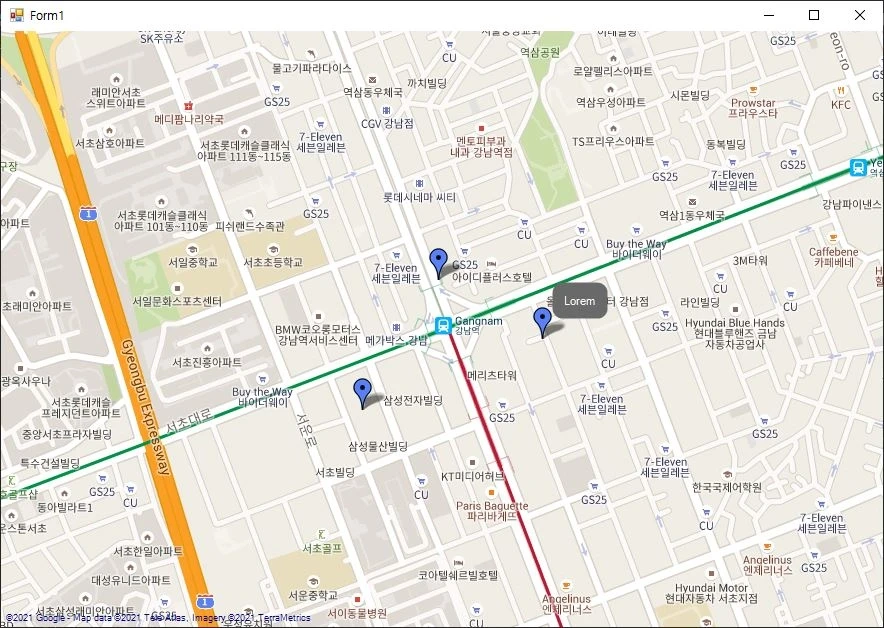Maximize the Form1 window
The width and height of the screenshot is (884, 628).
click(x=814, y=15)
